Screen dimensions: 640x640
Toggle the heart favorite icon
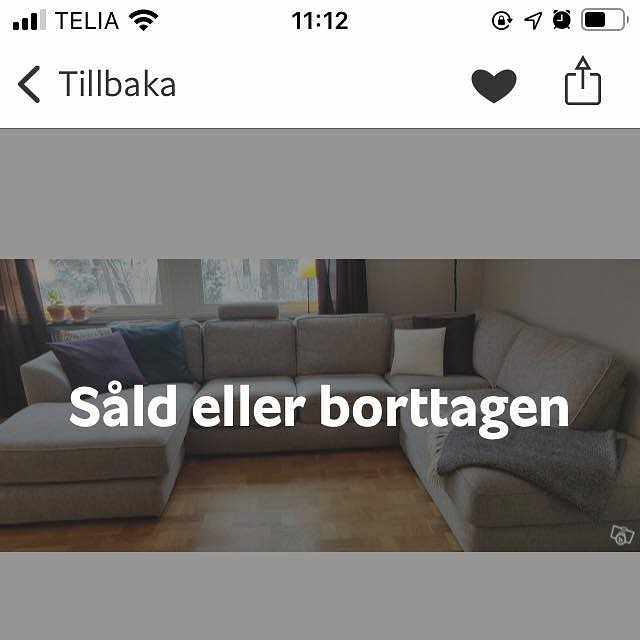[x=494, y=86]
